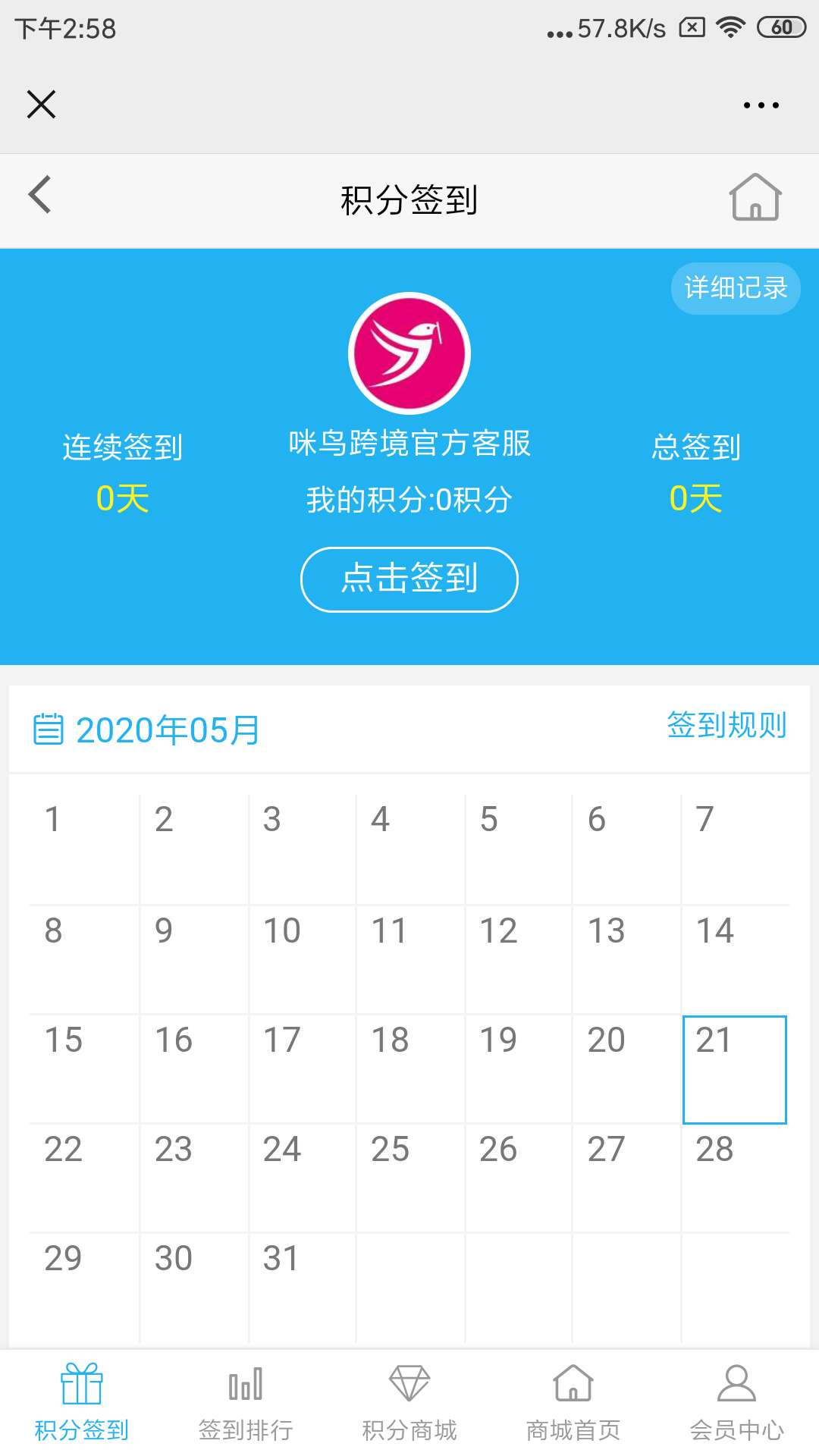Open the three-dot overflow menu
Viewport: 819px width, 1456px height.
[x=761, y=105]
